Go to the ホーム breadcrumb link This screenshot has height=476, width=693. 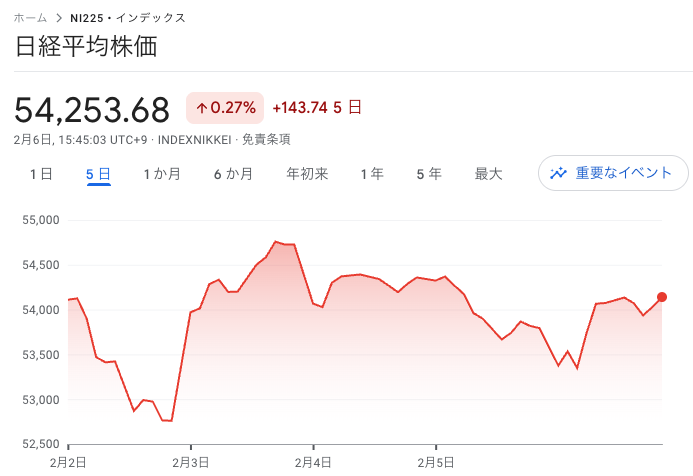point(31,18)
